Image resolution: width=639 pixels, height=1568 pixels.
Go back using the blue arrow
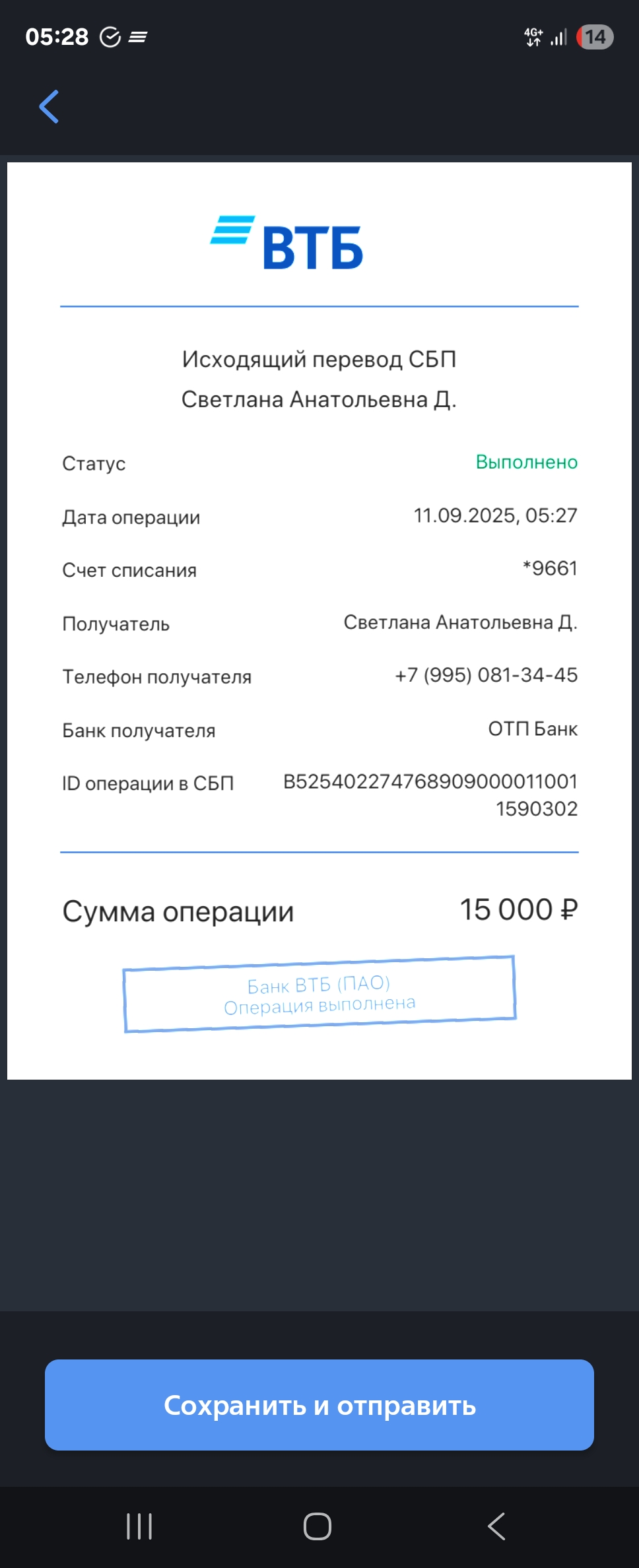click(x=49, y=107)
